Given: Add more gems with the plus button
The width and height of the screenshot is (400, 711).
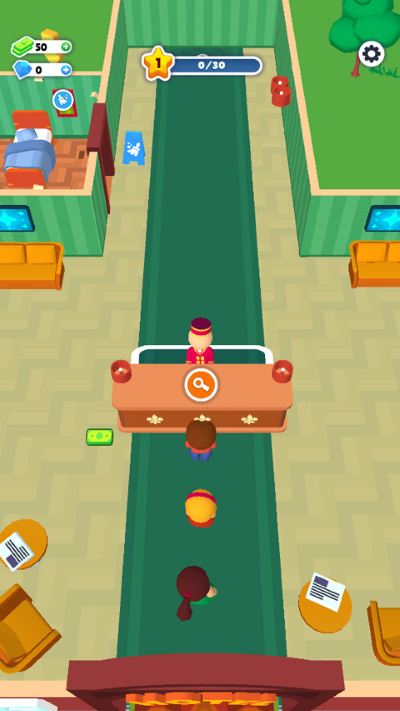Looking at the screenshot, I should [x=66, y=70].
